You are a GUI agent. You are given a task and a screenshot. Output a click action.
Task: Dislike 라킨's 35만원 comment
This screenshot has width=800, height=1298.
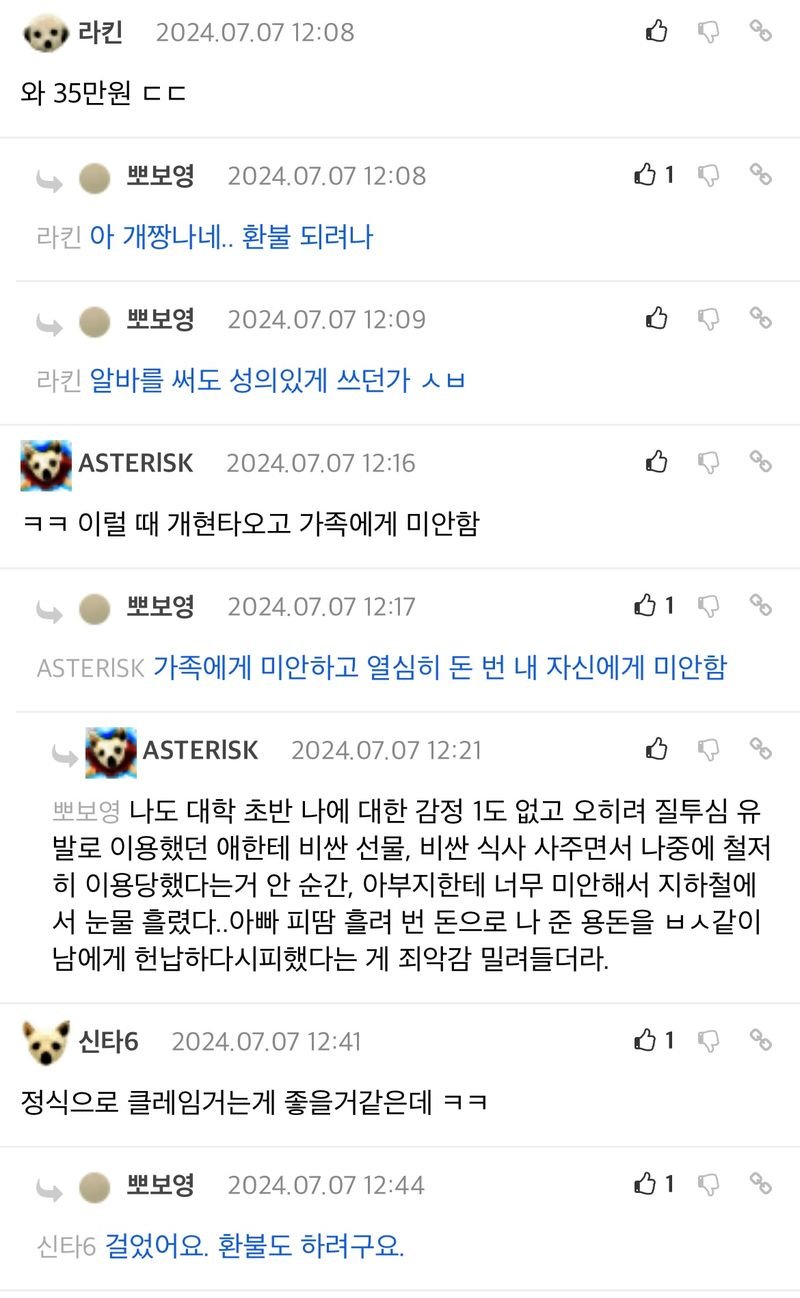tap(708, 32)
